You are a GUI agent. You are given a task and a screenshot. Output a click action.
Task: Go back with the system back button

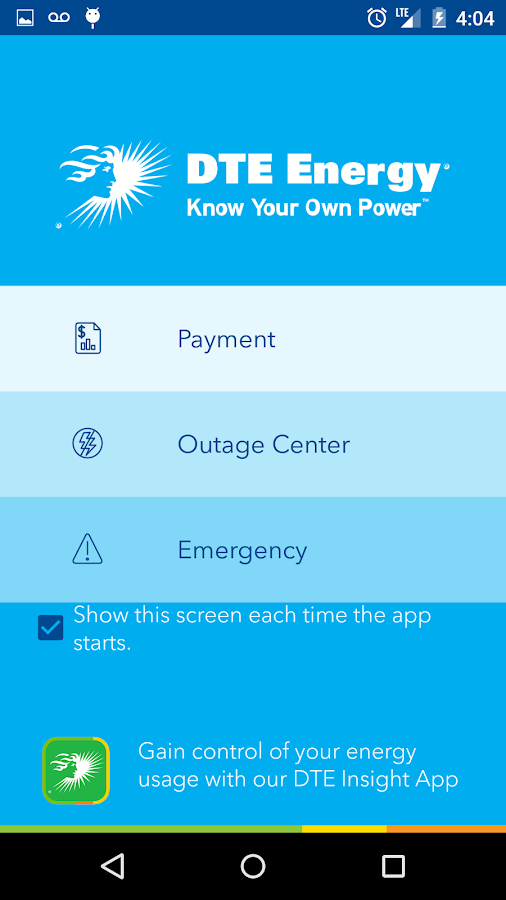[x=112, y=866]
